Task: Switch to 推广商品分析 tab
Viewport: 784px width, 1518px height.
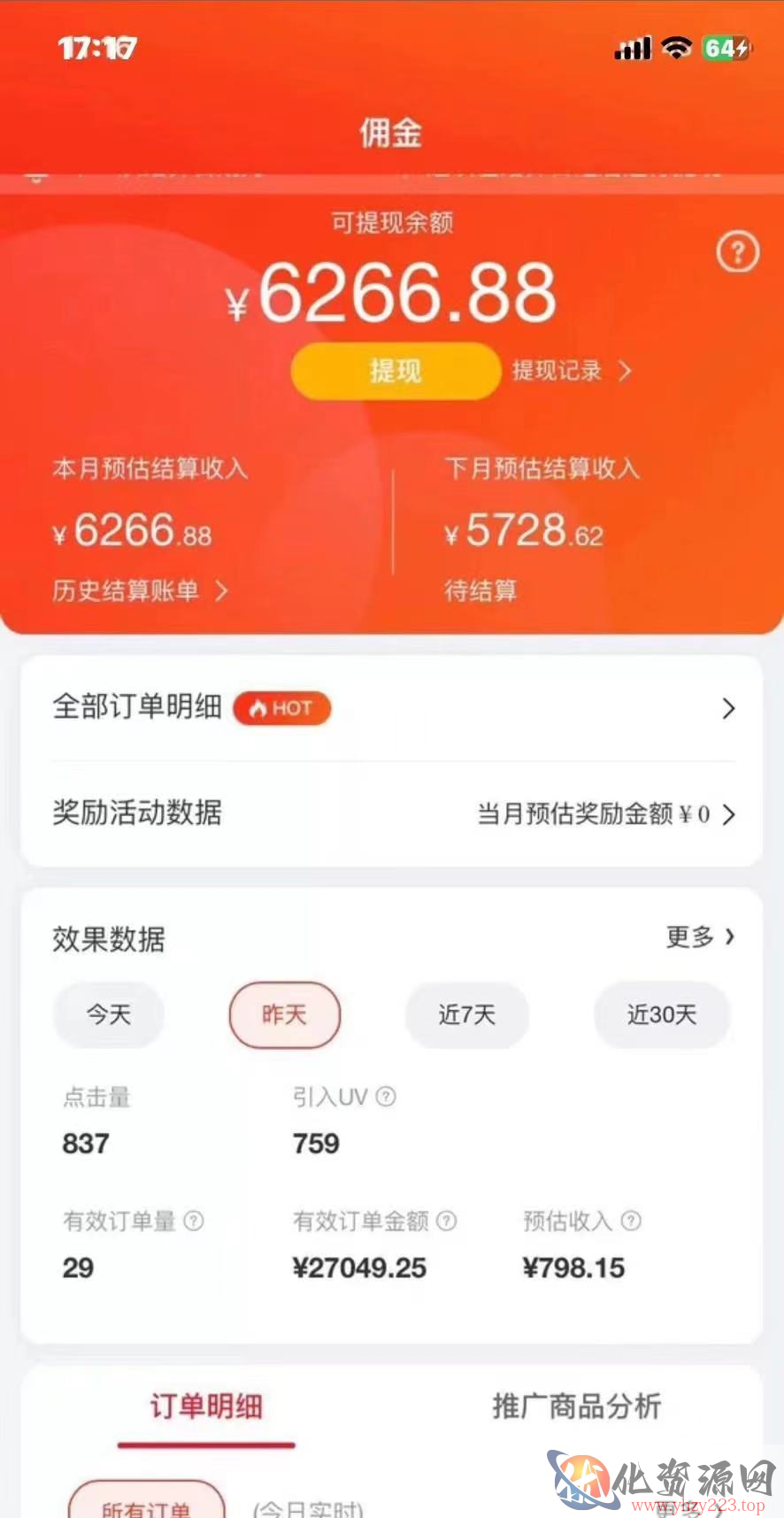Action: tap(576, 1406)
